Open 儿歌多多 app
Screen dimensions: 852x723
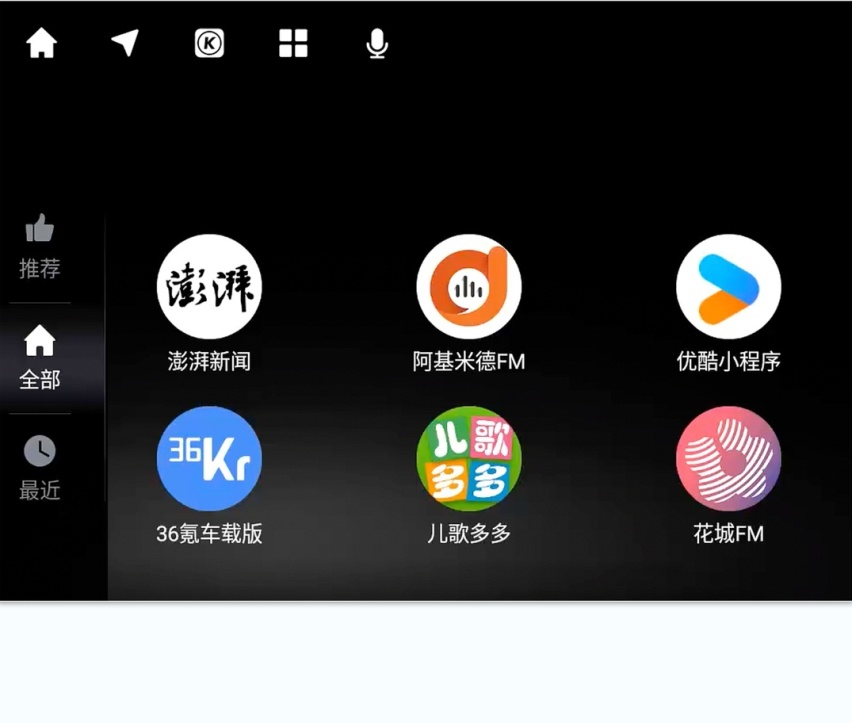coord(469,459)
